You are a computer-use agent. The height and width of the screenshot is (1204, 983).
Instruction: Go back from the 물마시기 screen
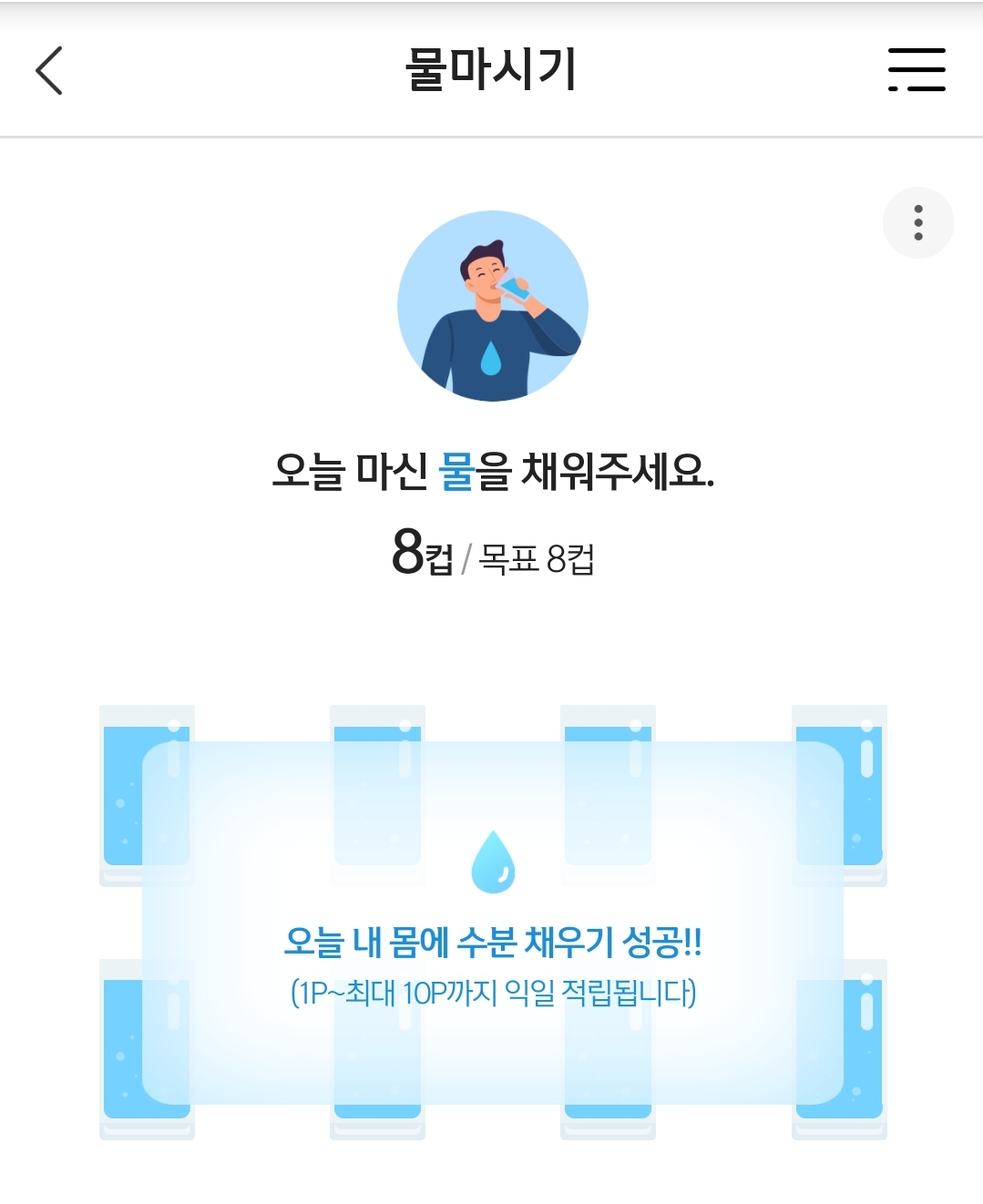(x=49, y=70)
